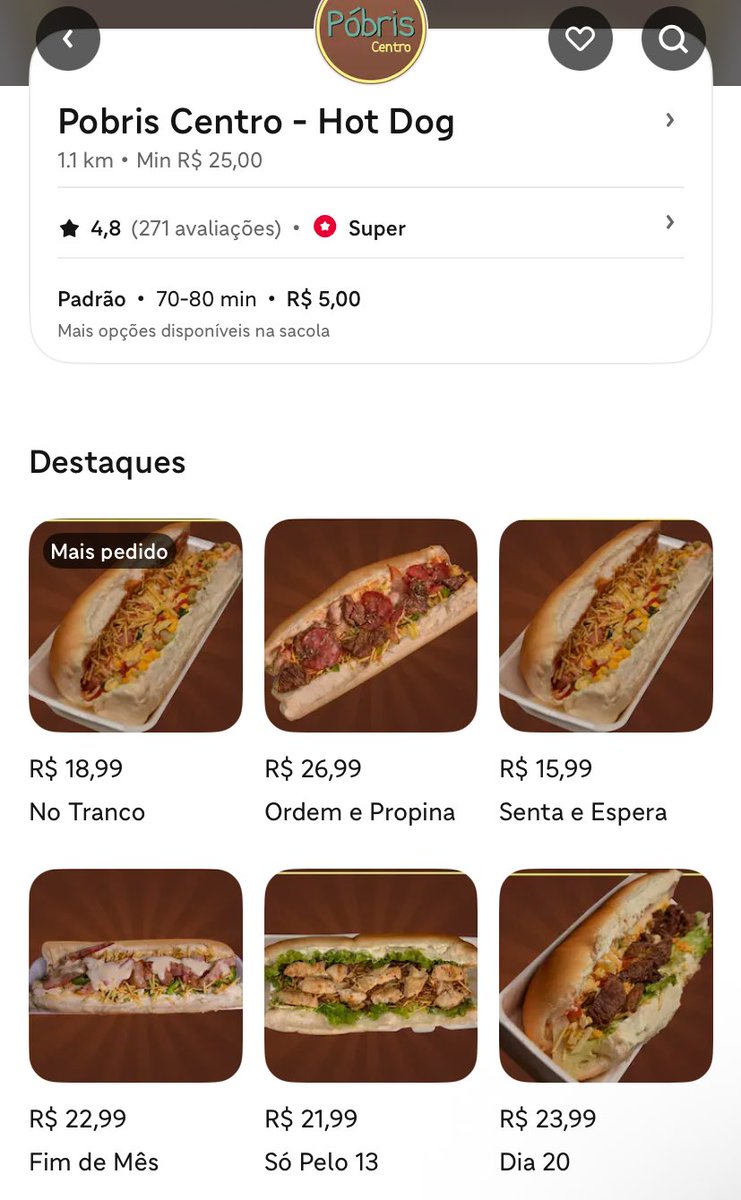Go back using the arrow button

point(68,39)
